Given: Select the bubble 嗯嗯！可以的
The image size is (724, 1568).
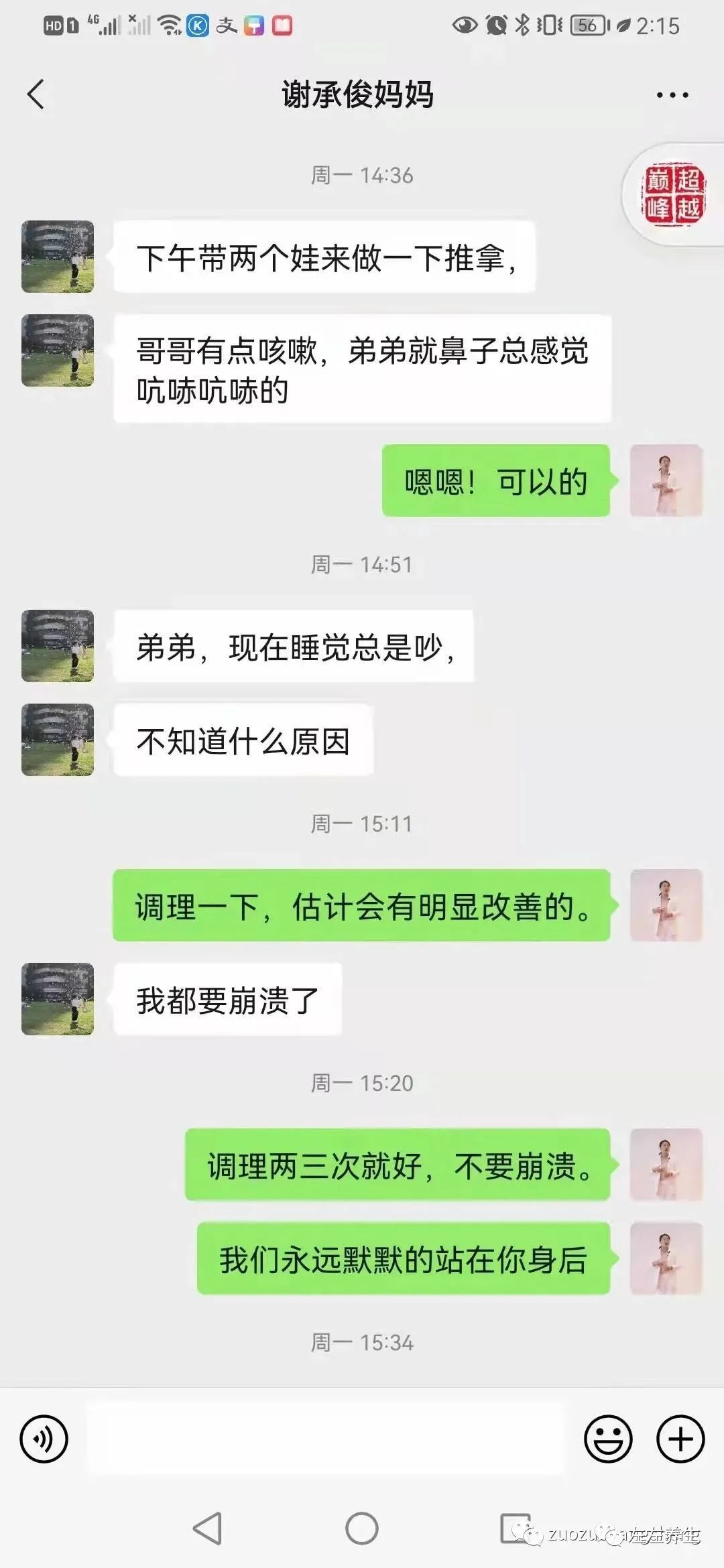Looking at the screenshot, I should pyautogui.click(x=497, y=480).
